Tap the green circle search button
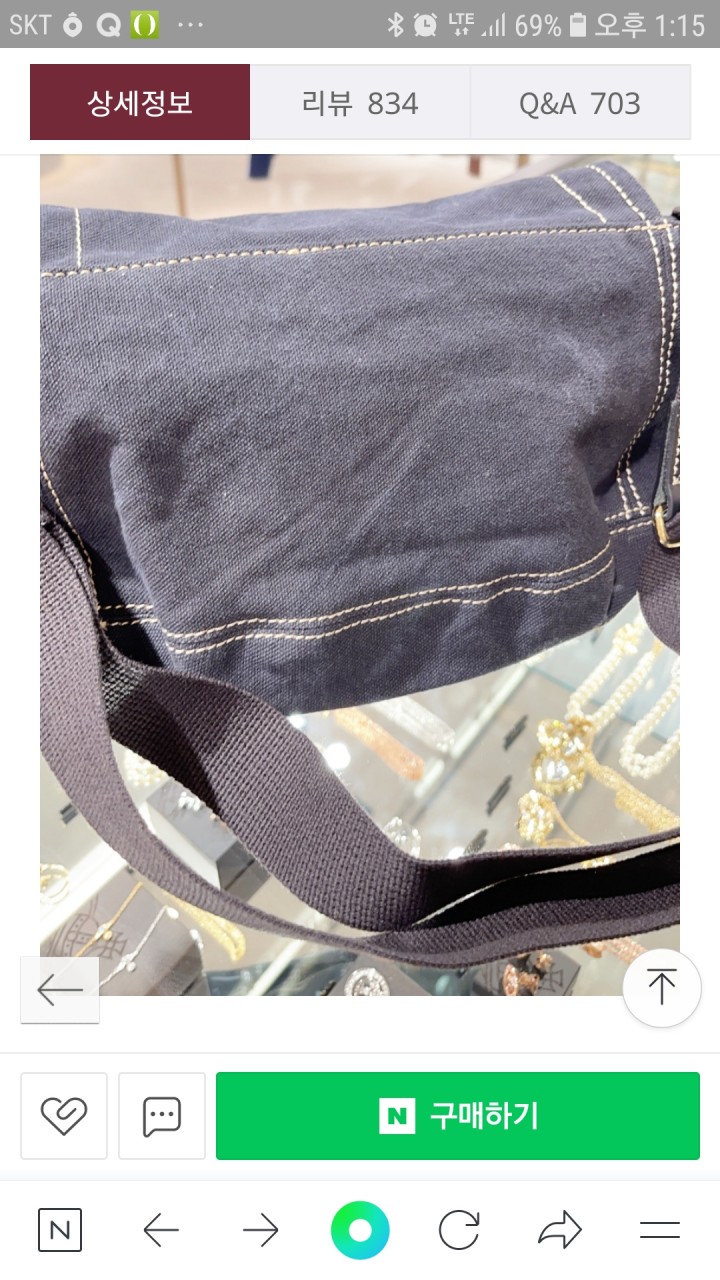 pyautogui.click(x=360, y=1230)
